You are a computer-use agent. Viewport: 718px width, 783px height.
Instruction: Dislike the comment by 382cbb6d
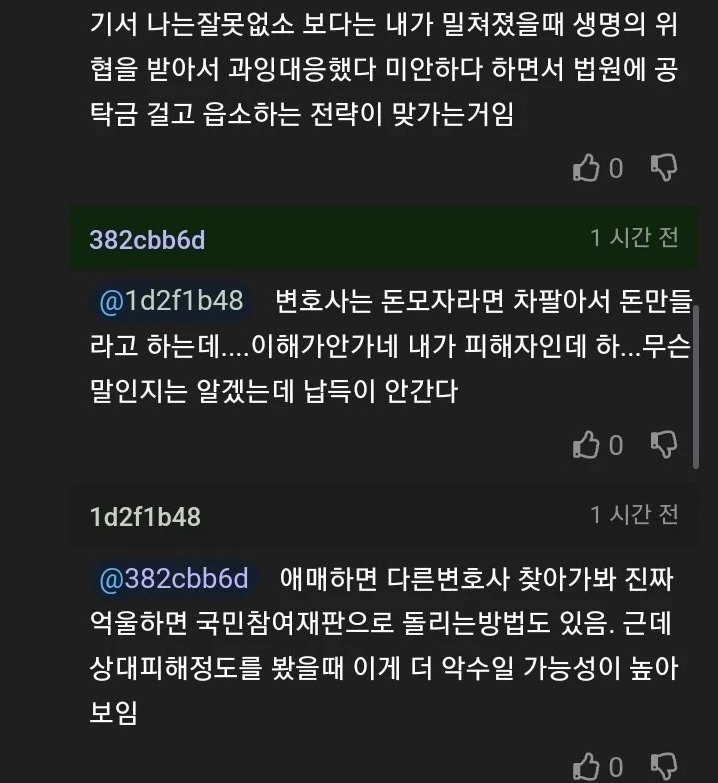click(x=664, y=443)
